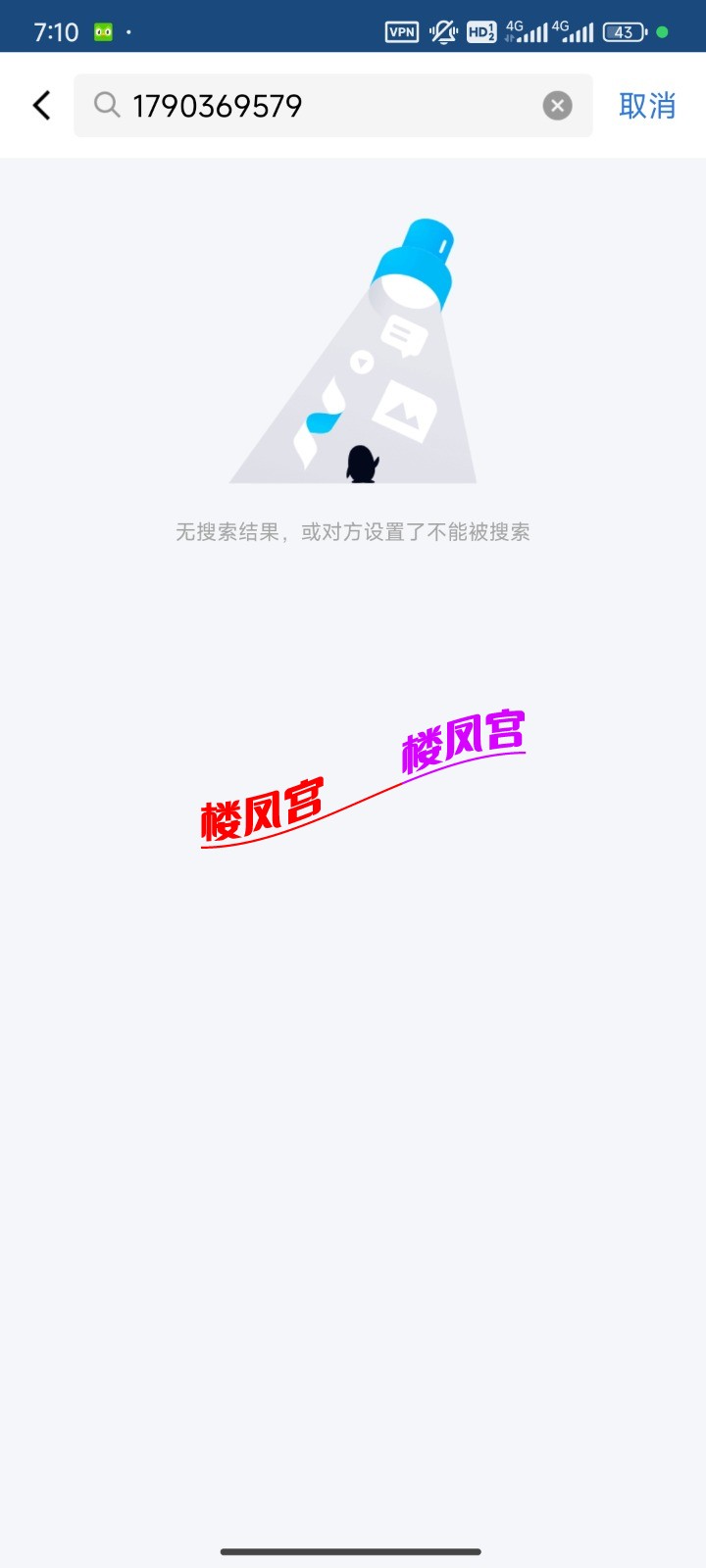Tap the muted notifications icon in status bar

tap(443, 31)
